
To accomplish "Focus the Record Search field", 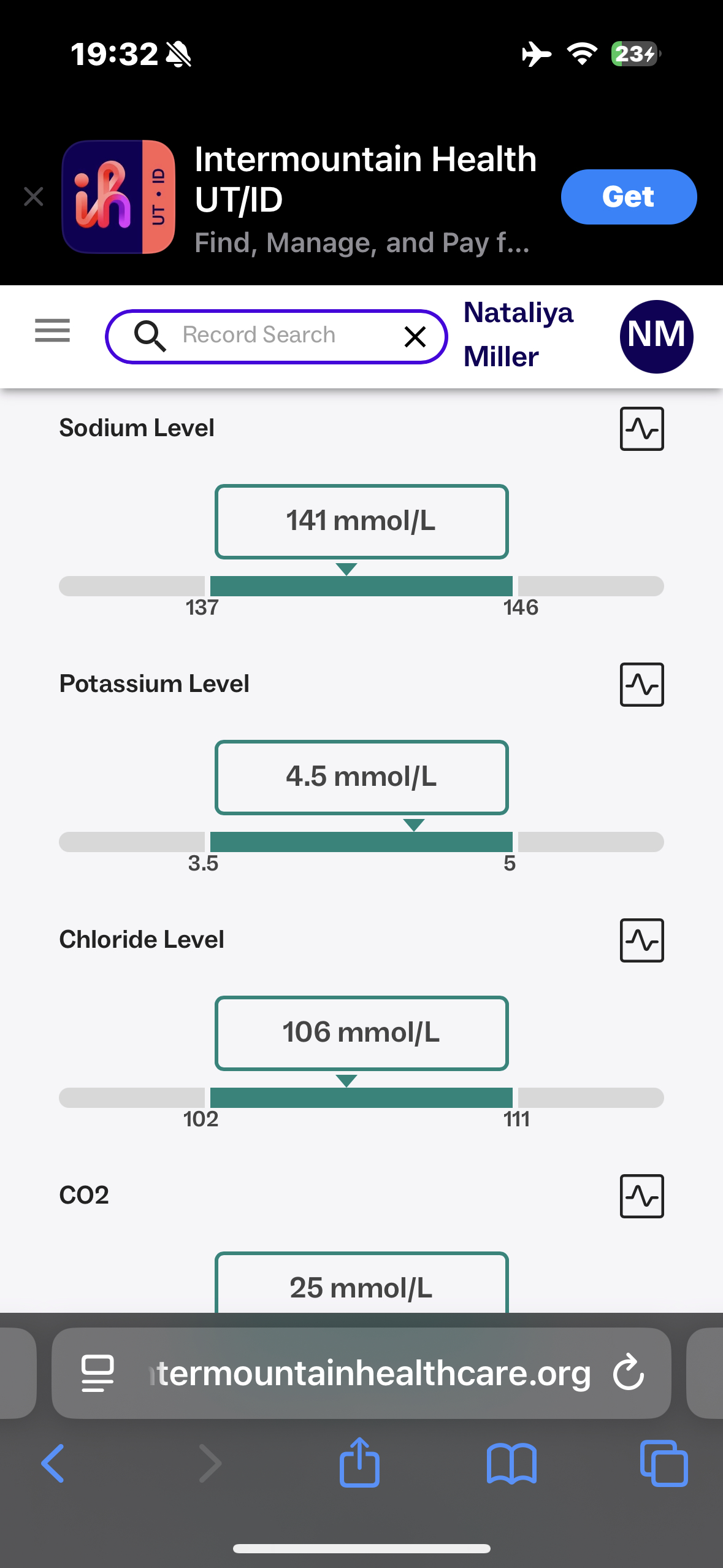I will pos(276,336).
